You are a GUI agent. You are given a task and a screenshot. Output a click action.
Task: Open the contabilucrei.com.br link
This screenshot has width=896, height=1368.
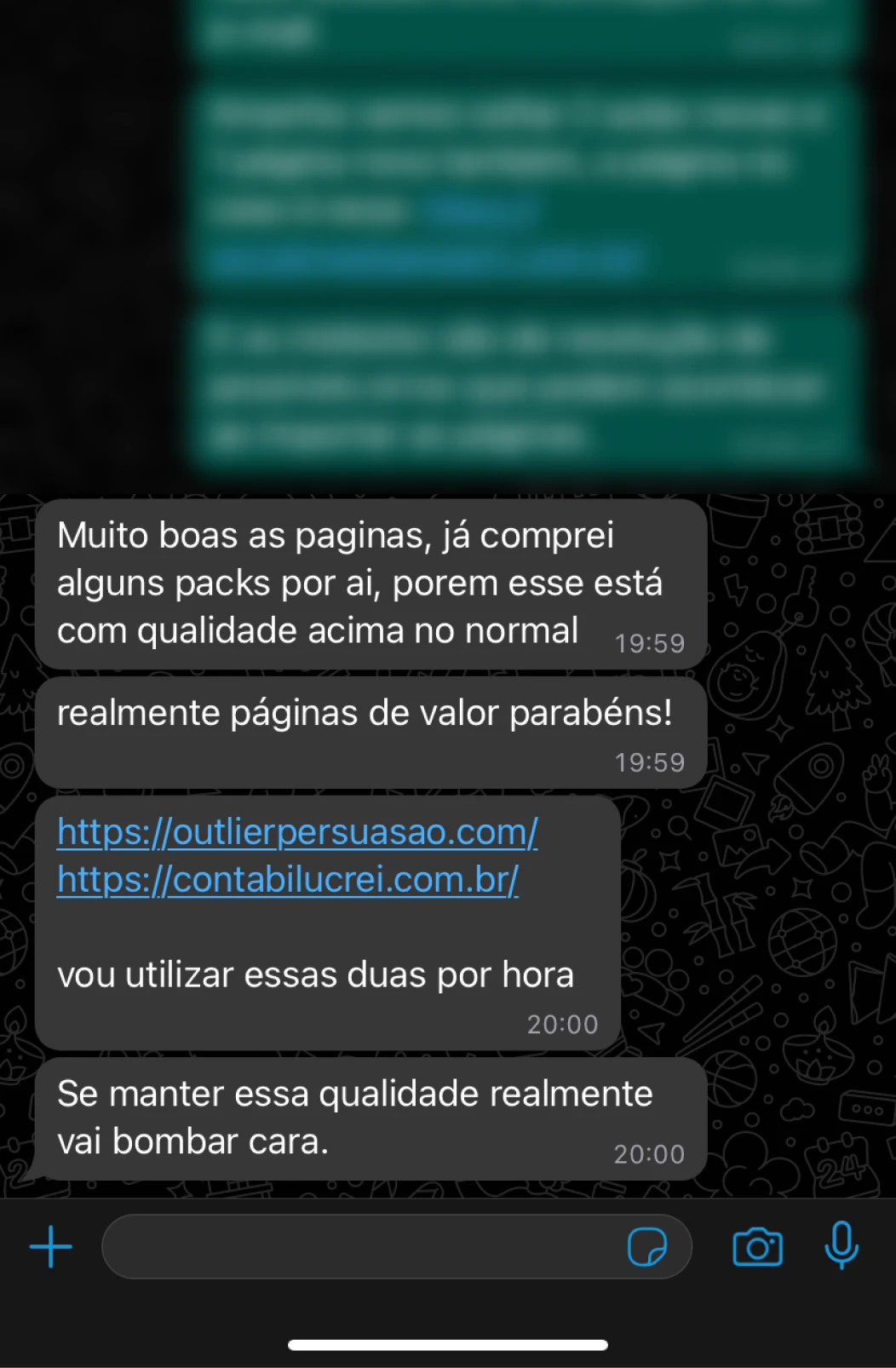288,880
